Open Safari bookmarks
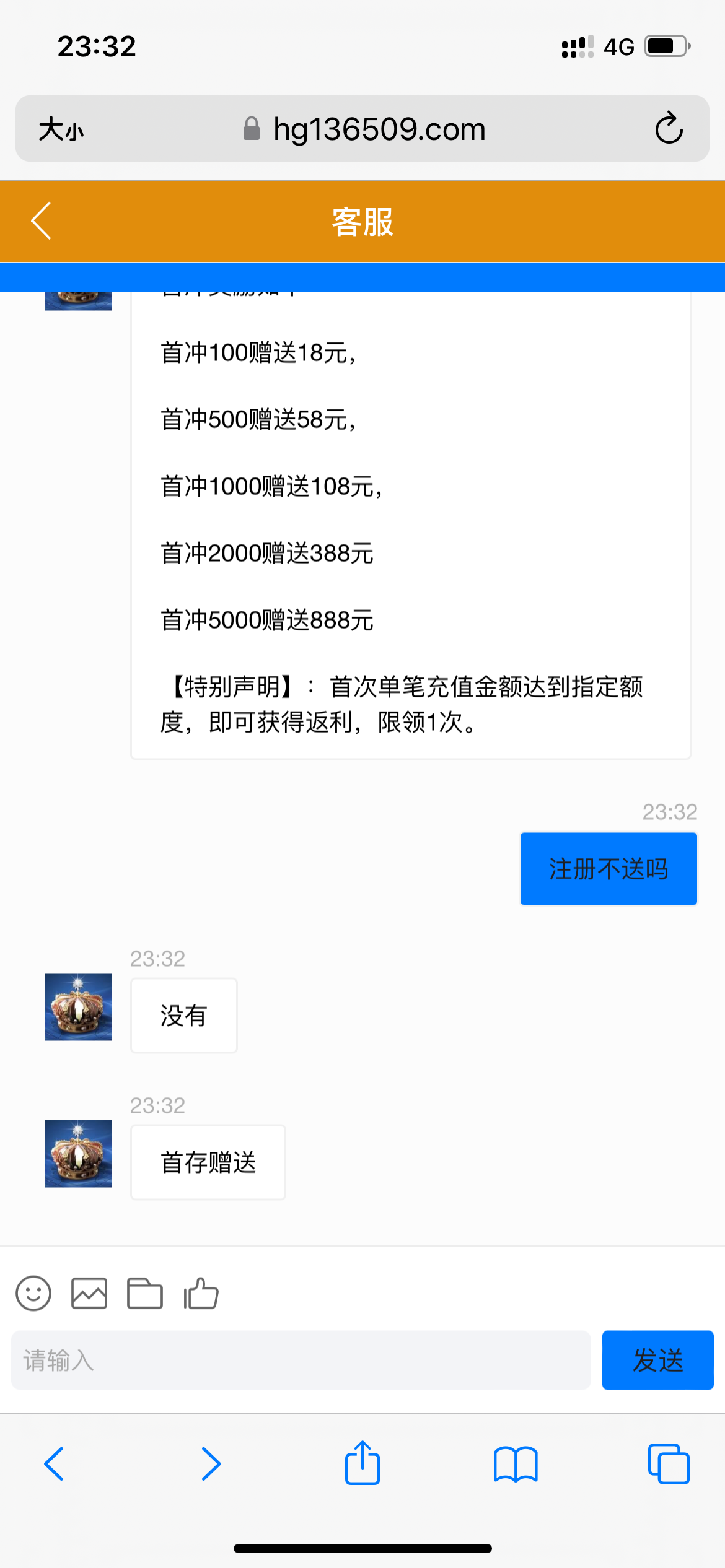This screenshot has height=1568, width=725. pyautogui.click(x=516, y=1464)
